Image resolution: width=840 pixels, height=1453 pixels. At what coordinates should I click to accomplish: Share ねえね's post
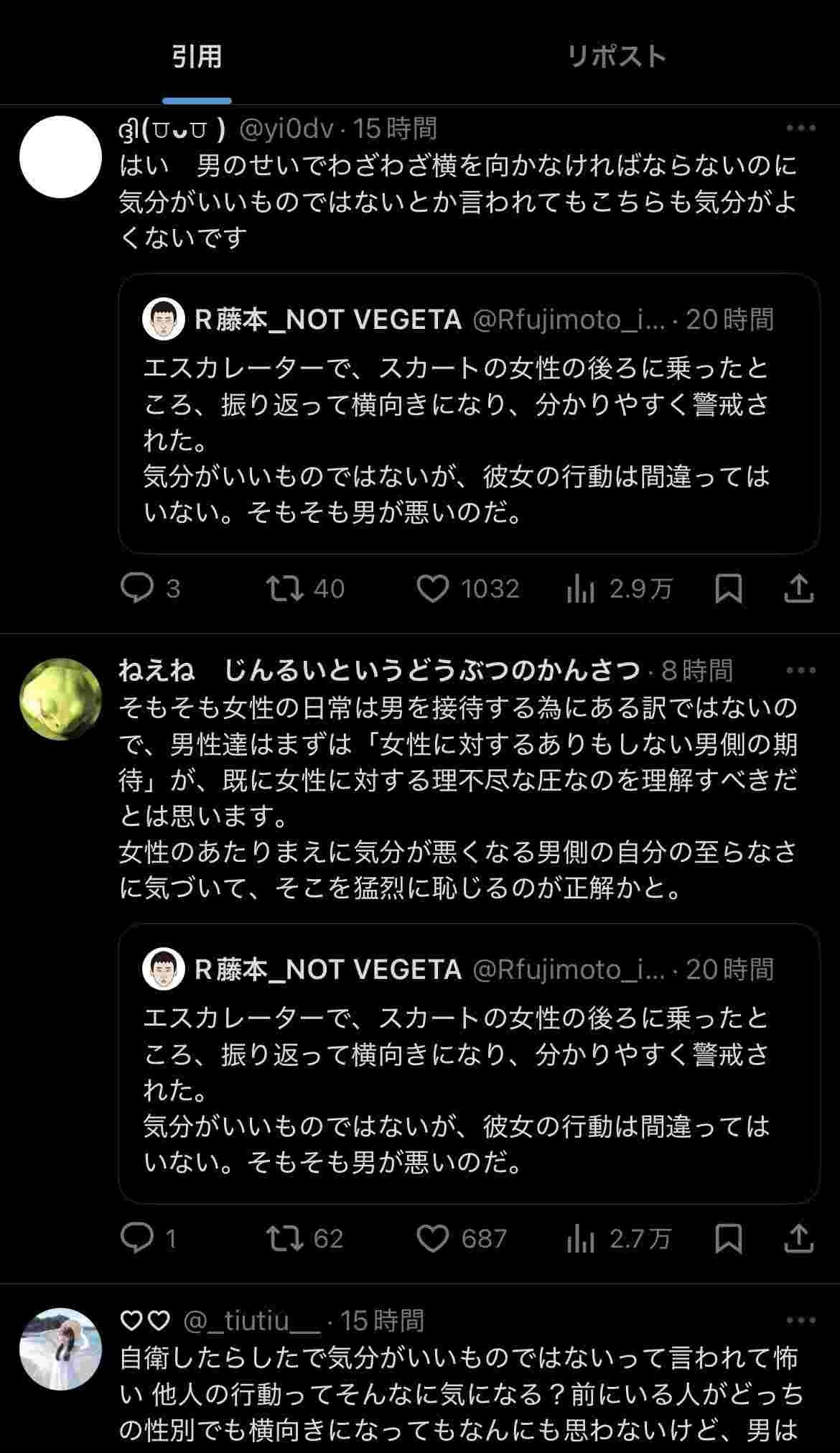[798, 1239]
